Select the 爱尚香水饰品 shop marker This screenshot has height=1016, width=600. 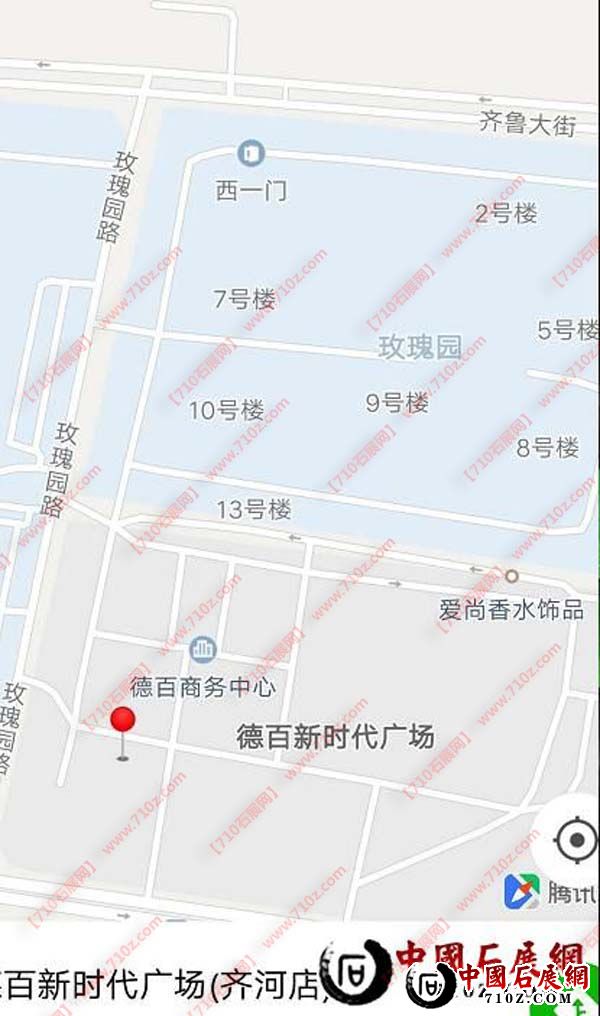tap(511, 577)
